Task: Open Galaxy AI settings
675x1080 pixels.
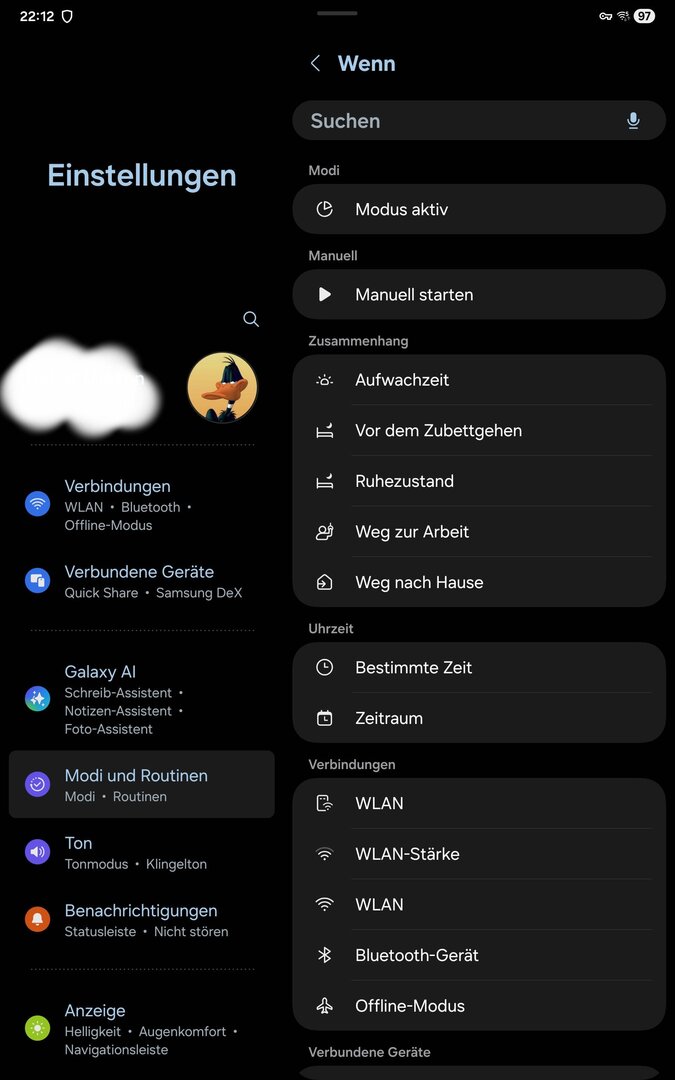Action: (x=140, y=699)
